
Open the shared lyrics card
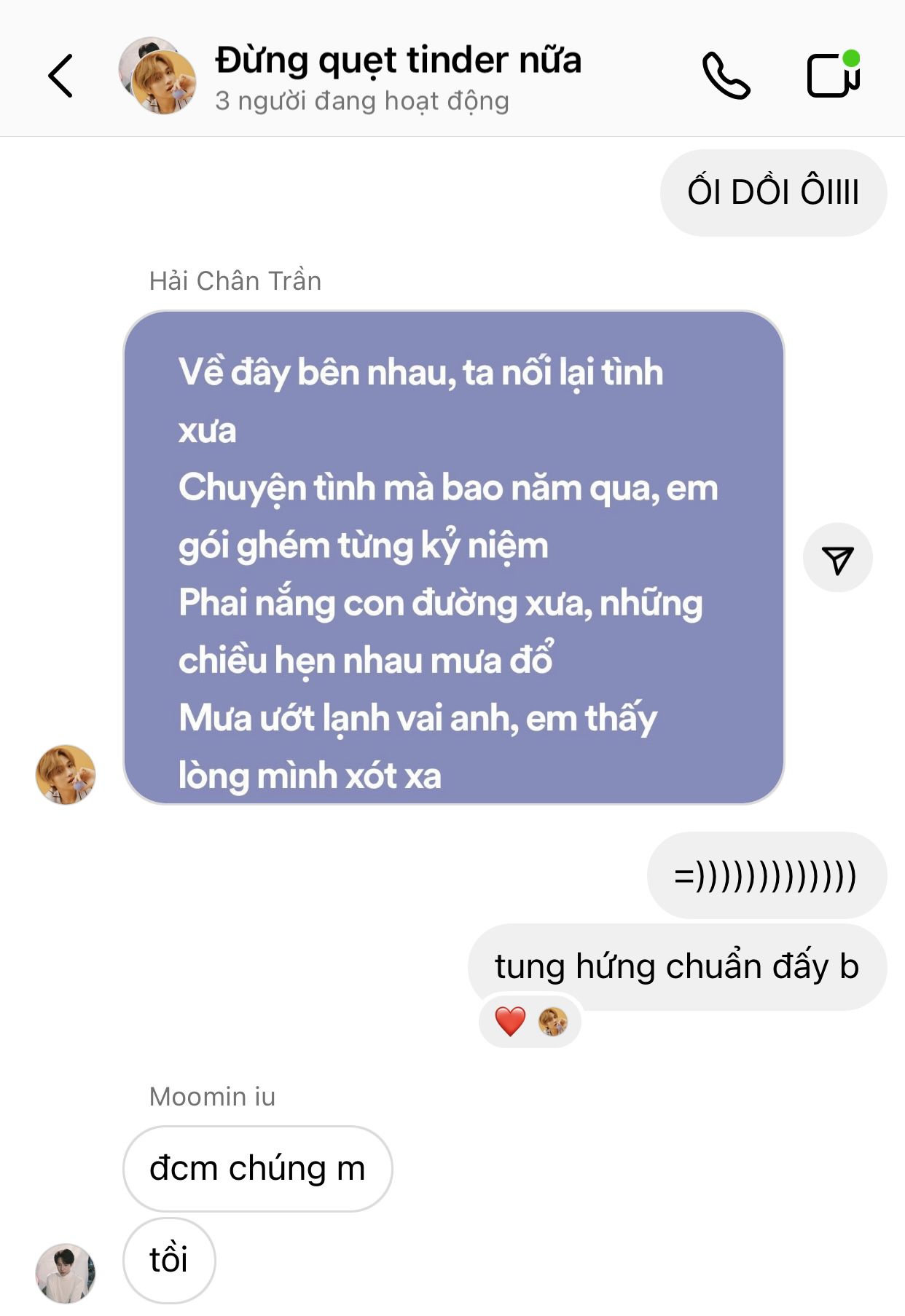pos(453,558)
